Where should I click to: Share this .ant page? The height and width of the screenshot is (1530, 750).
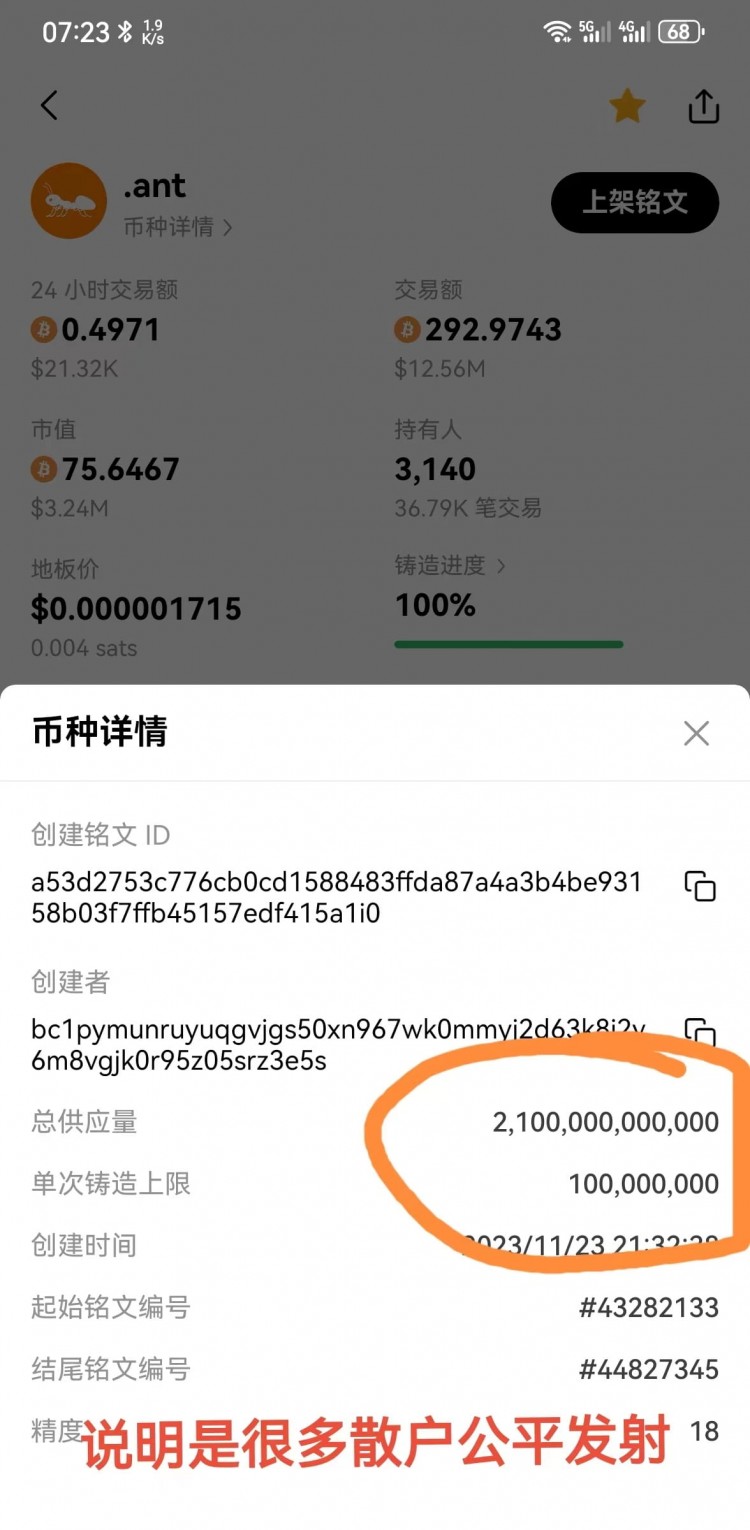(704, 106)
